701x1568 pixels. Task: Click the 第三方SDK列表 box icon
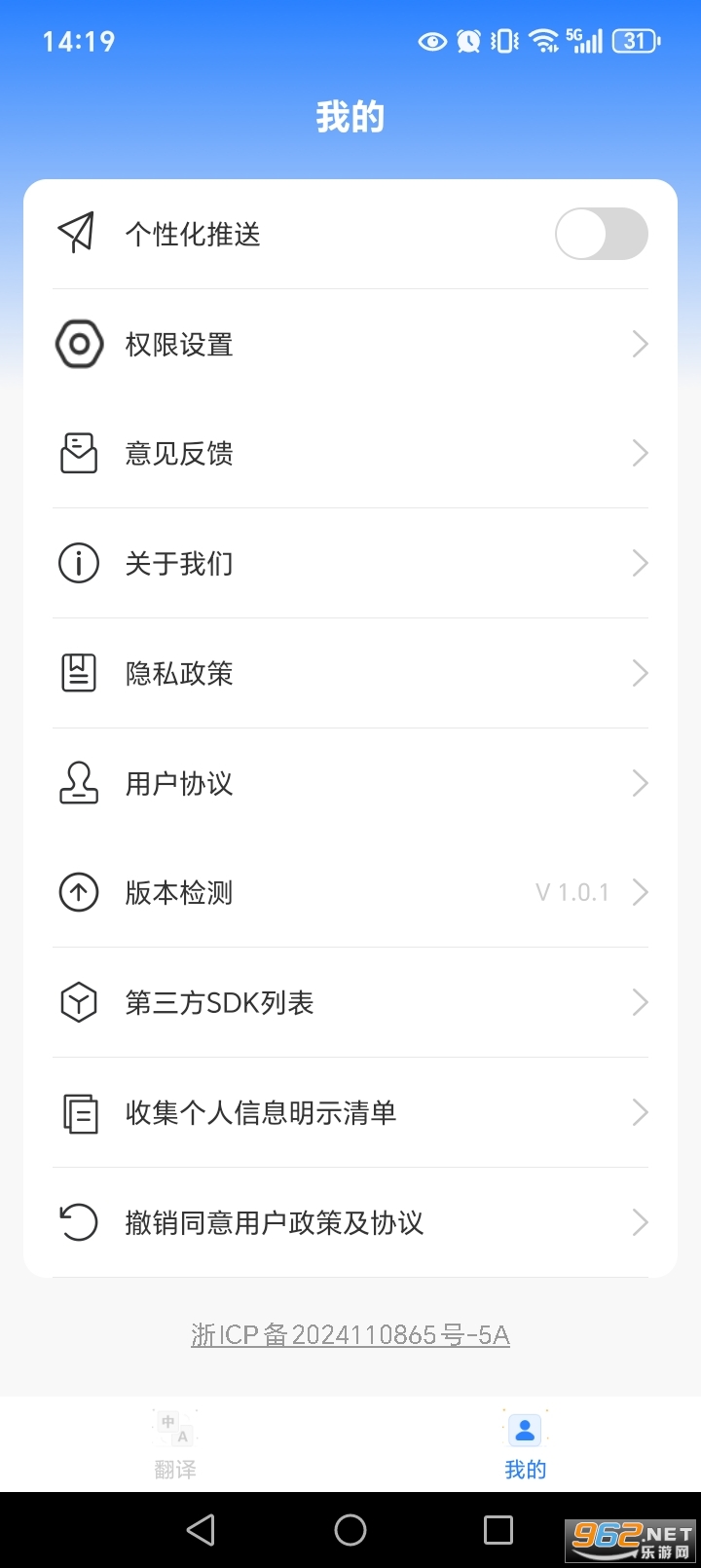[78, 1002]
